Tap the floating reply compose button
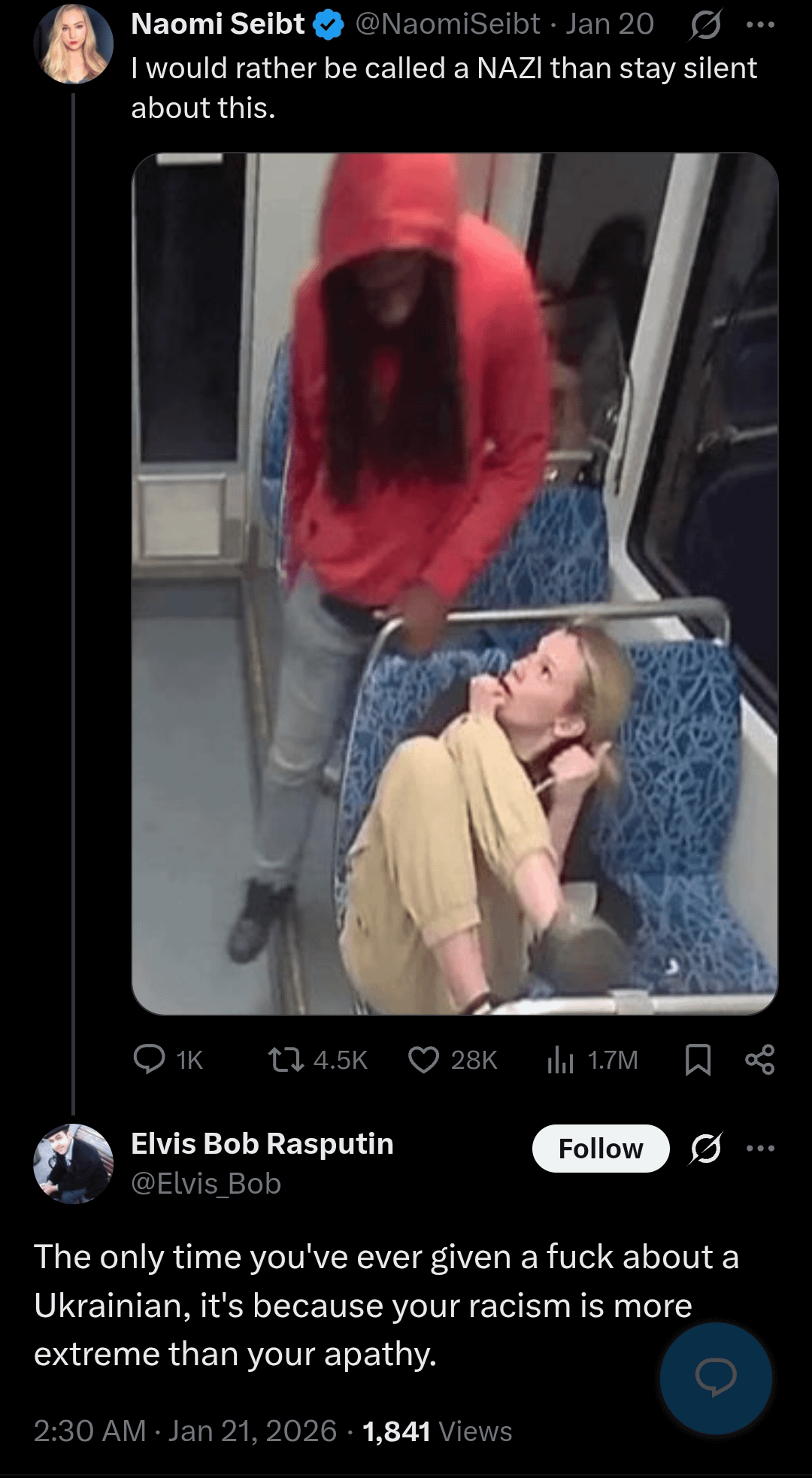 (716, 1378)
